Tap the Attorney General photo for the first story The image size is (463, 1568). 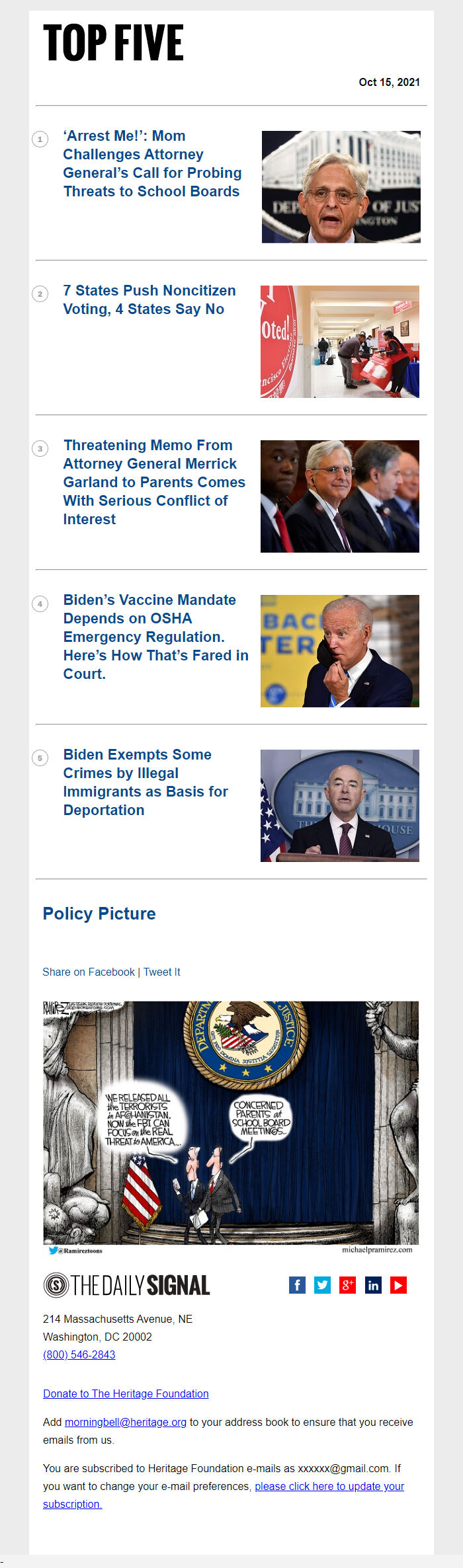point(341,187)
